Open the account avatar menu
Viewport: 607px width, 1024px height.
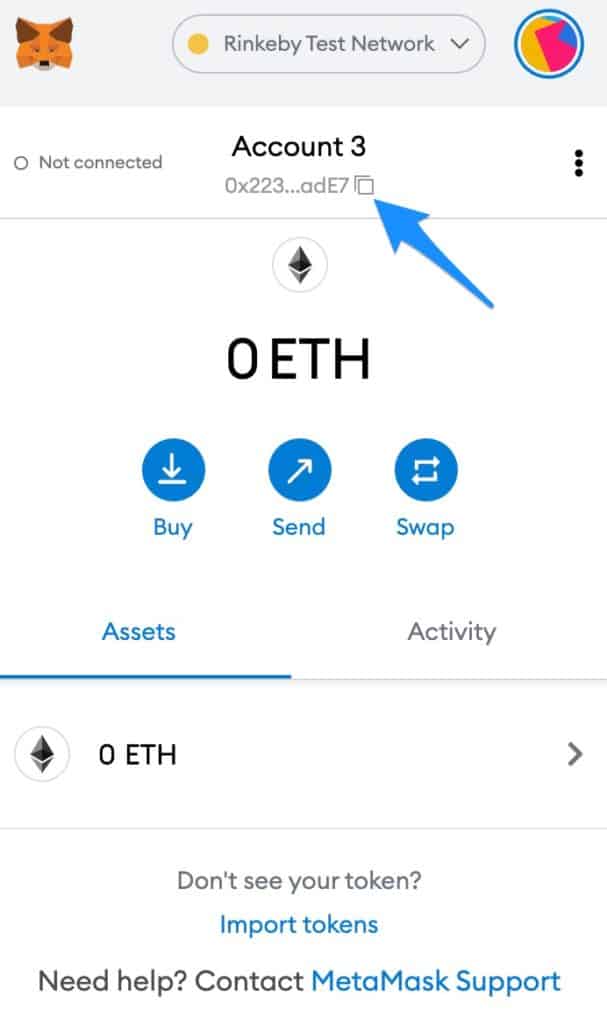click(x=548, y=44)
